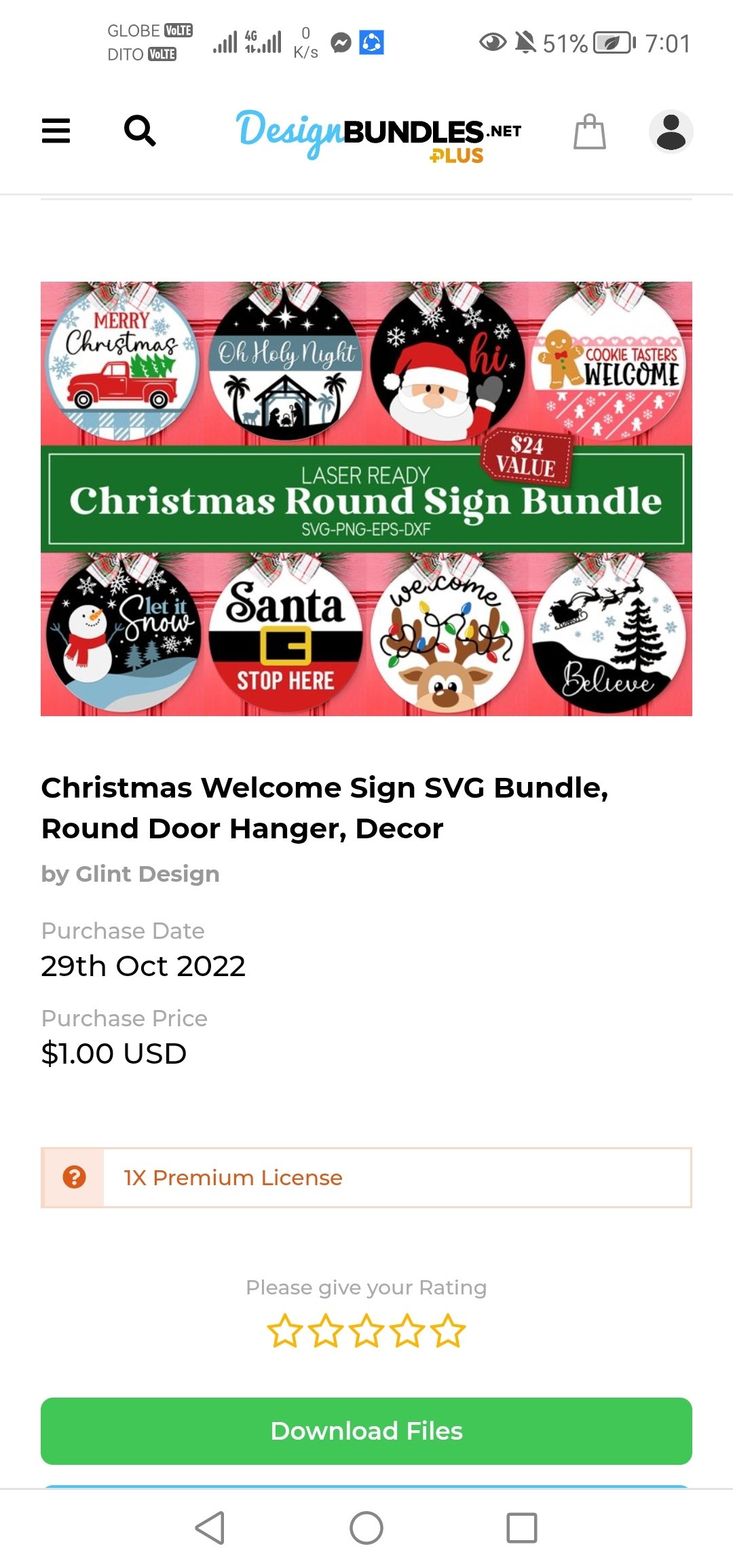Rate the product one star
Viewport: 733px width, 1568px height.
(285, 1330)
